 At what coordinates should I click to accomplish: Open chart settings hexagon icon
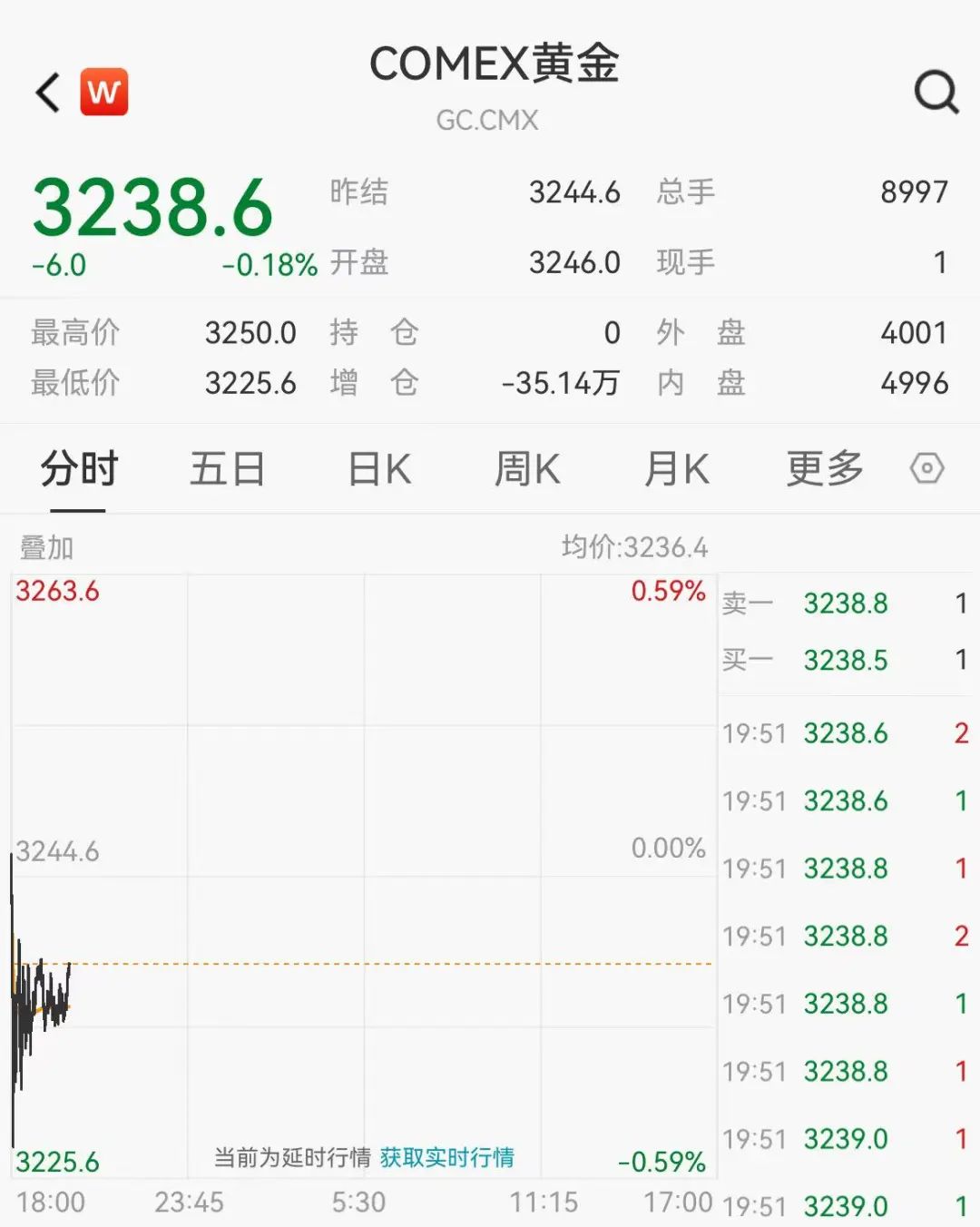926,469
